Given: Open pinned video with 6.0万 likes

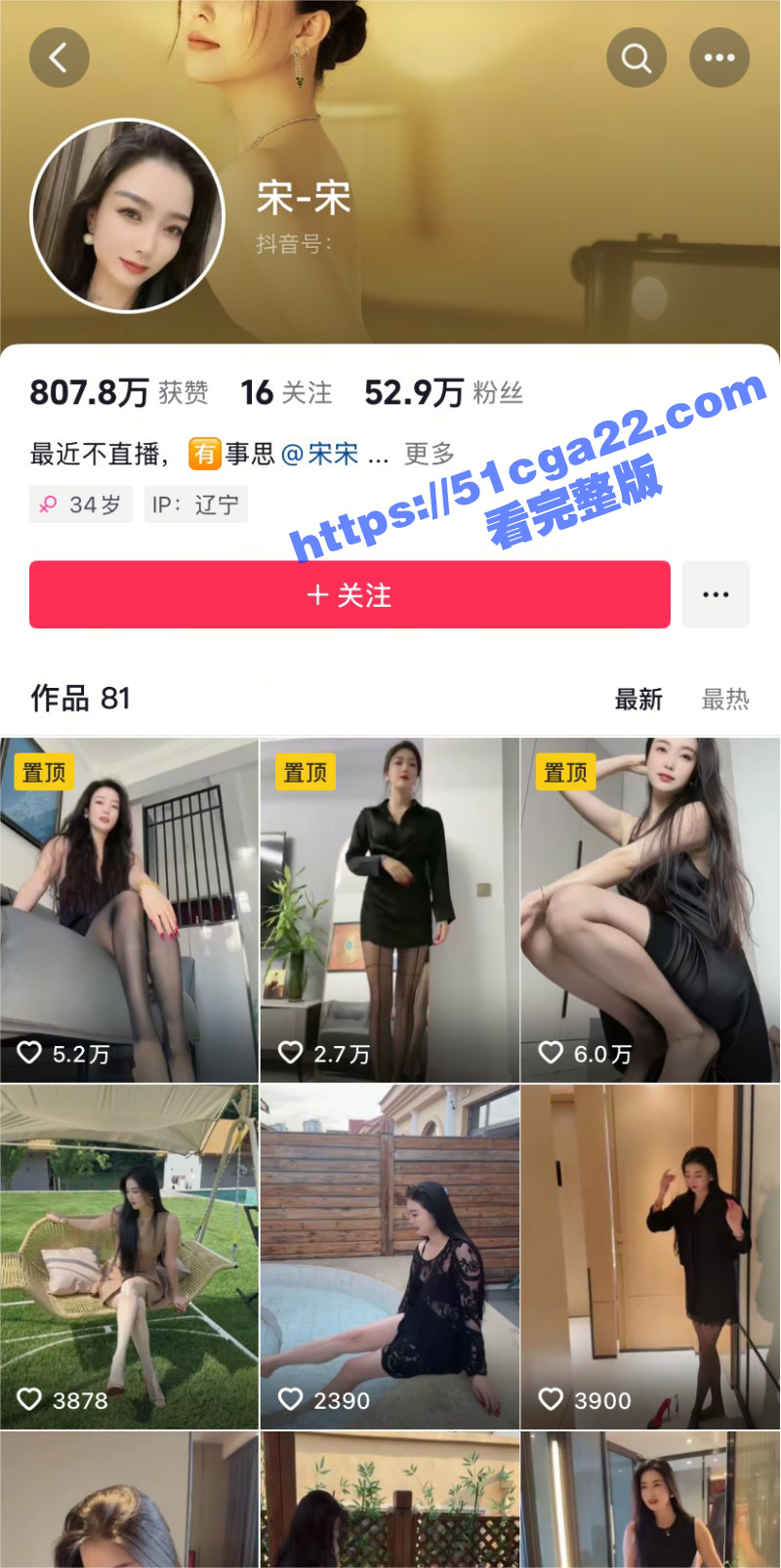Looking at the screenshot, I should (x=650, y=909).
